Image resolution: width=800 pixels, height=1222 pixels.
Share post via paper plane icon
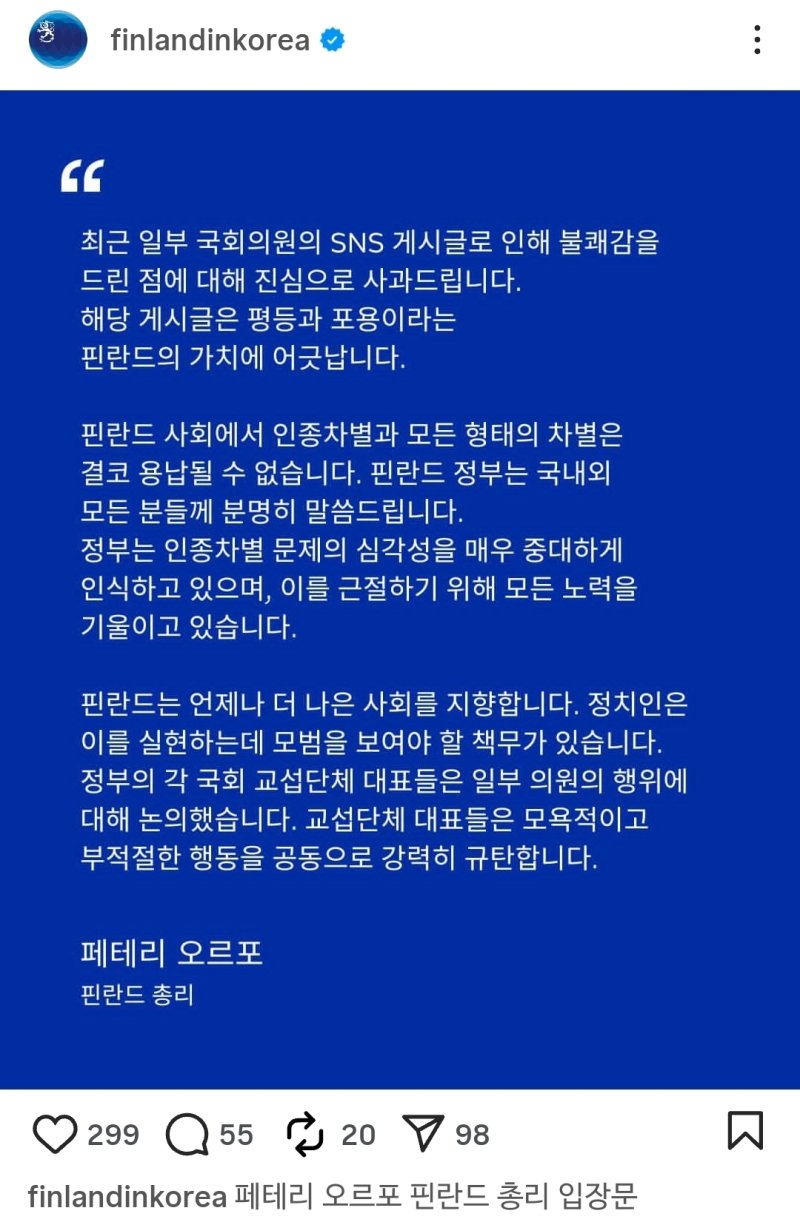(x=424, y=1134)
